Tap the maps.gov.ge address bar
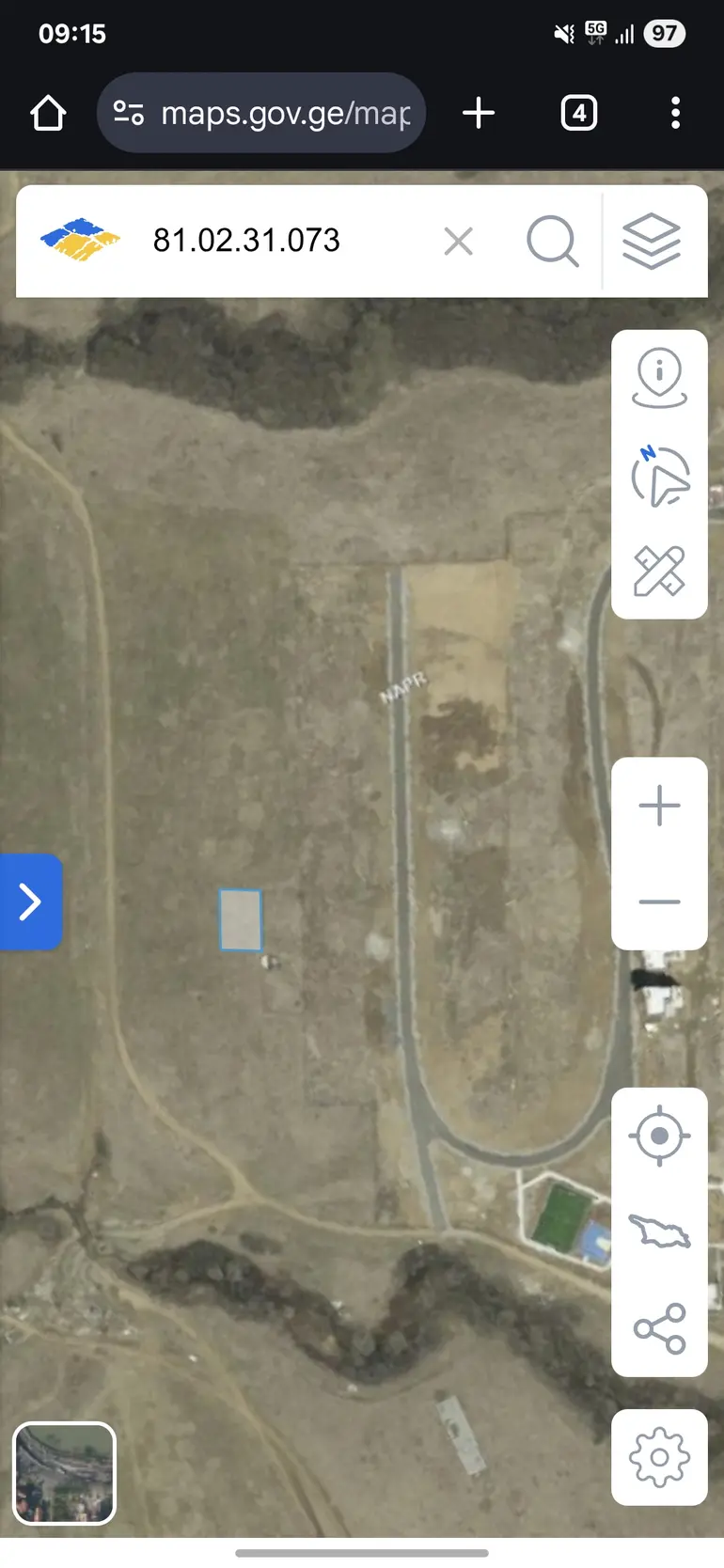The height and width of the screenshot is (1568, 724). (x=261, y=113)
